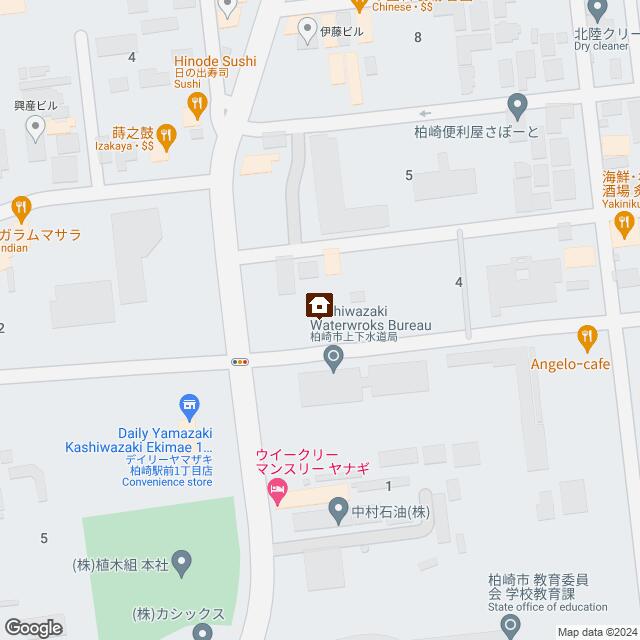
Task: Tap the (株)植木組 本社 pin
Action: pos(182,564)
